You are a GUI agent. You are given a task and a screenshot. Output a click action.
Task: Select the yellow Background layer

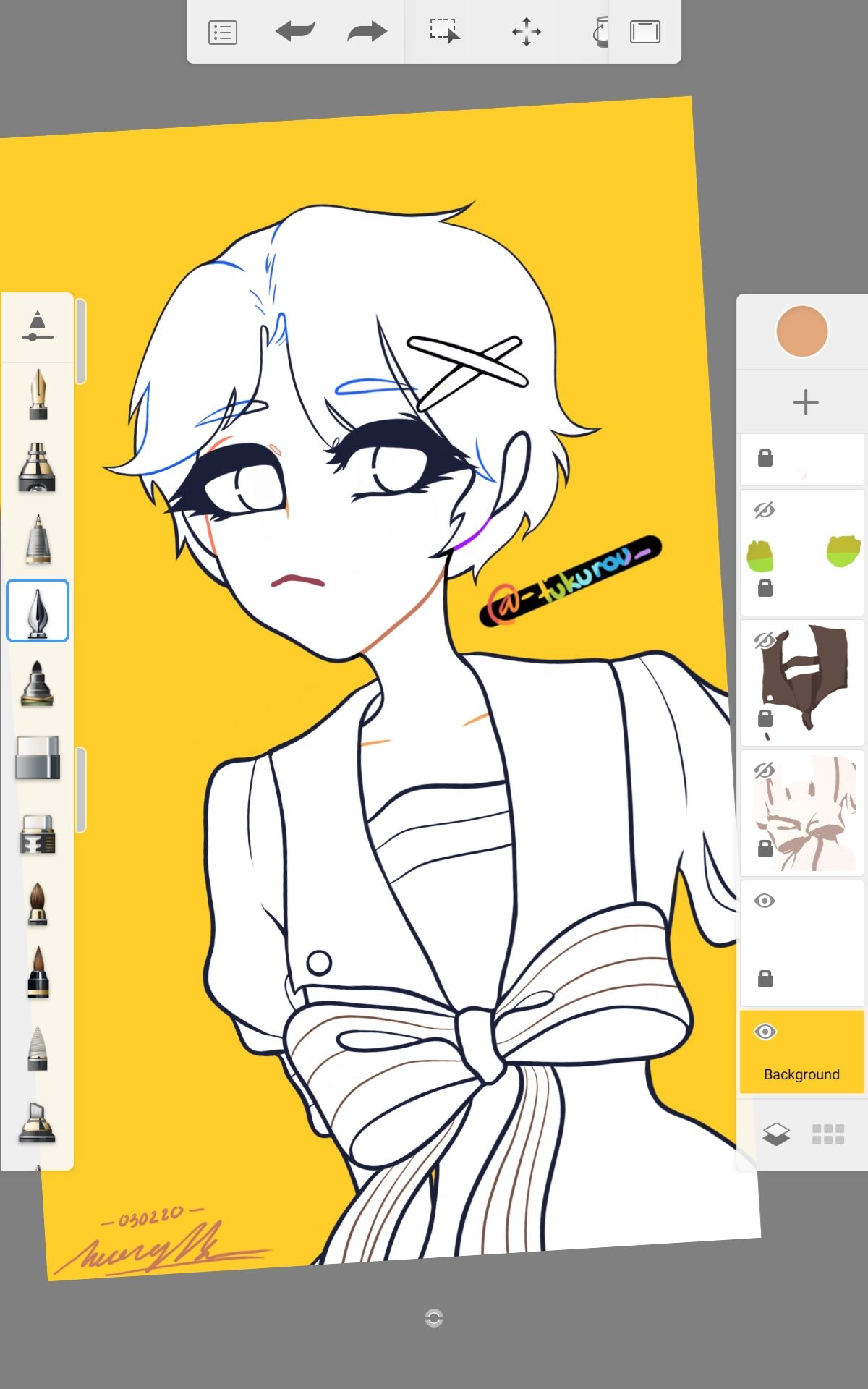coord(801,1052)
